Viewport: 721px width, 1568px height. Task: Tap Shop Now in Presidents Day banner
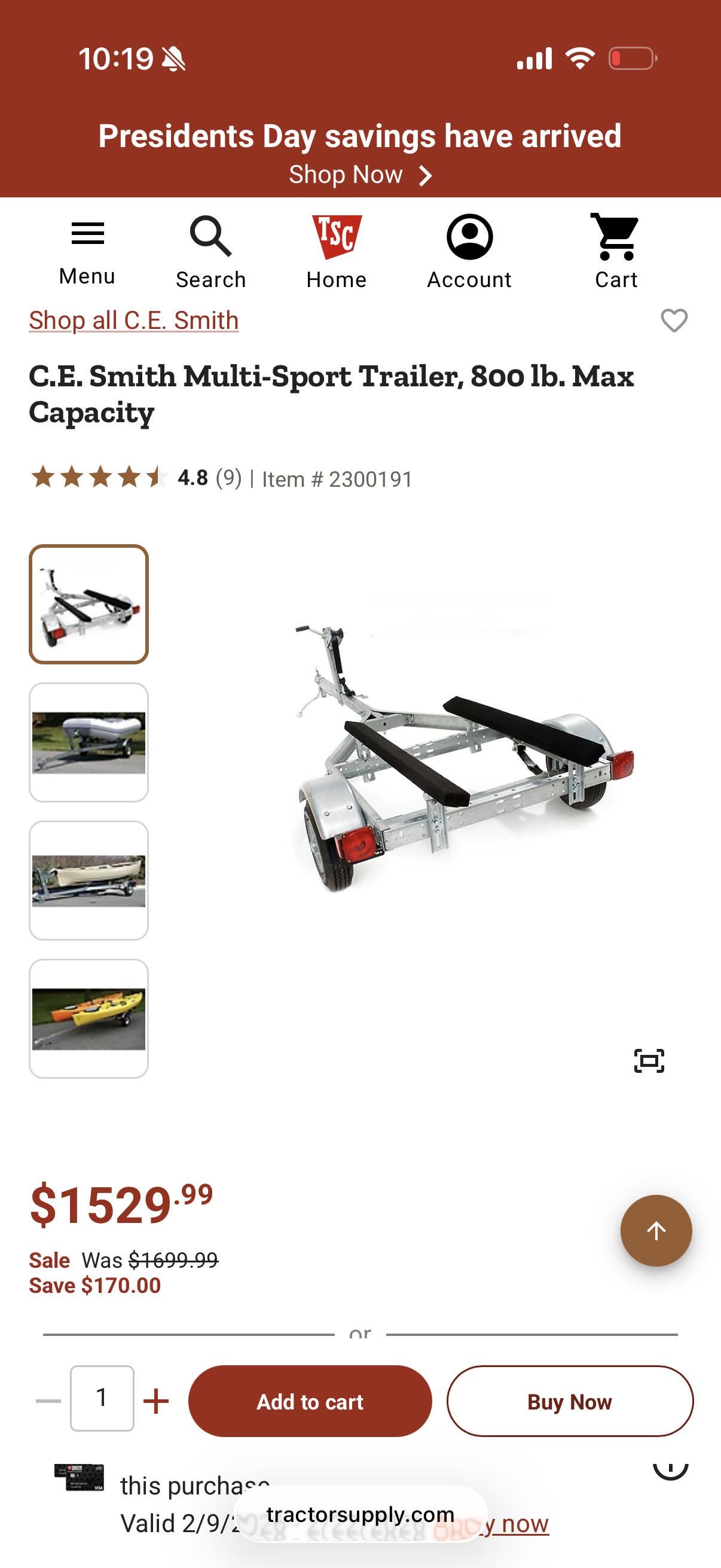point(359,175)
